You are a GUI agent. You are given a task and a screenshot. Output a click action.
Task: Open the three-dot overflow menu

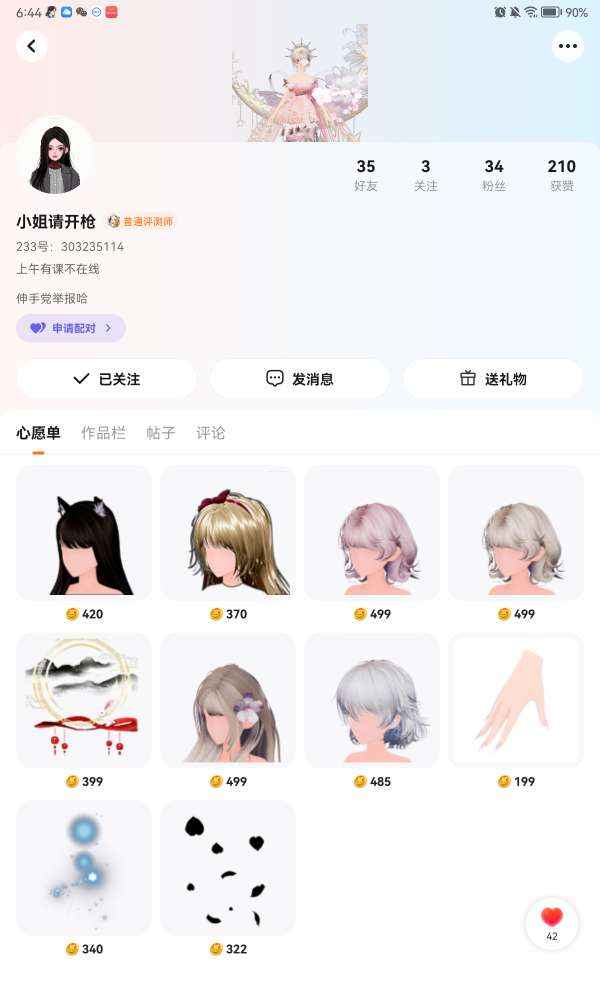point(568,46)
